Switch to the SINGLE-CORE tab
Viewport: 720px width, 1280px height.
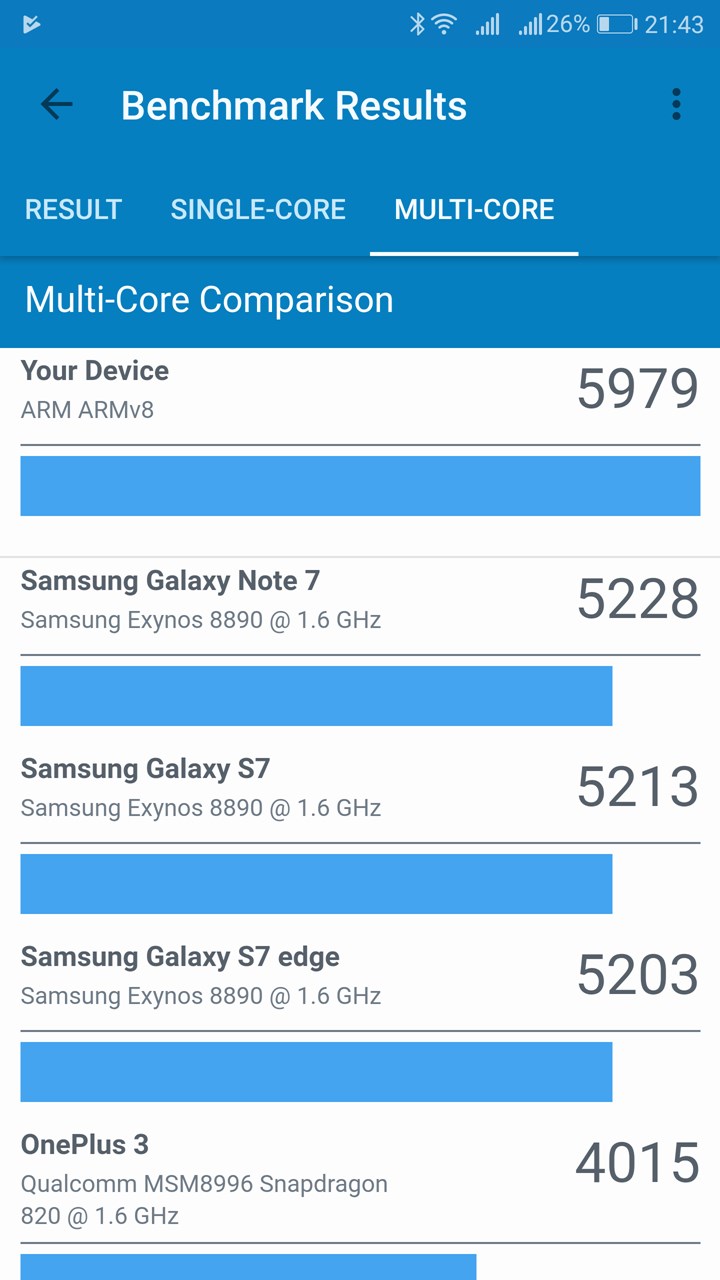click(258, 209)
